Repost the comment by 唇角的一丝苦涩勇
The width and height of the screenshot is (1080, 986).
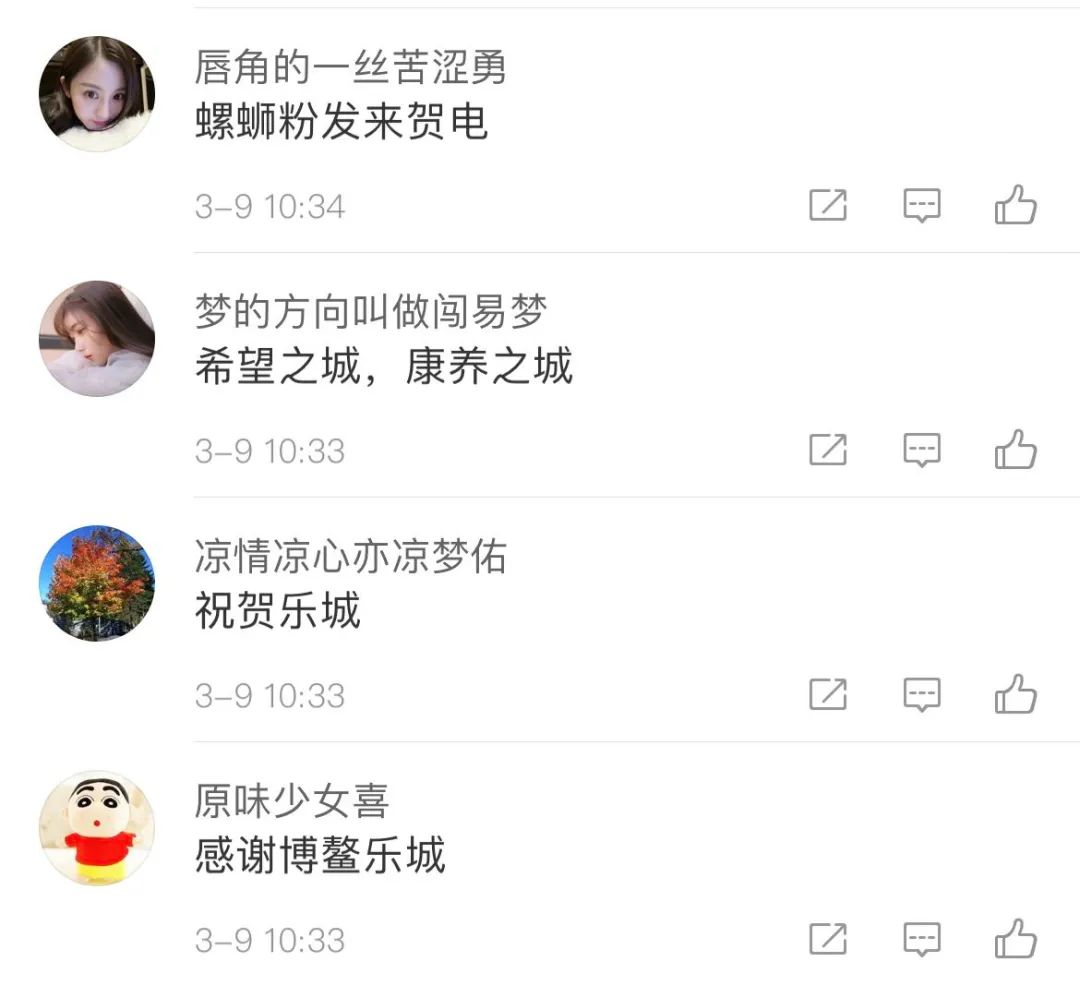click(828, 205)
